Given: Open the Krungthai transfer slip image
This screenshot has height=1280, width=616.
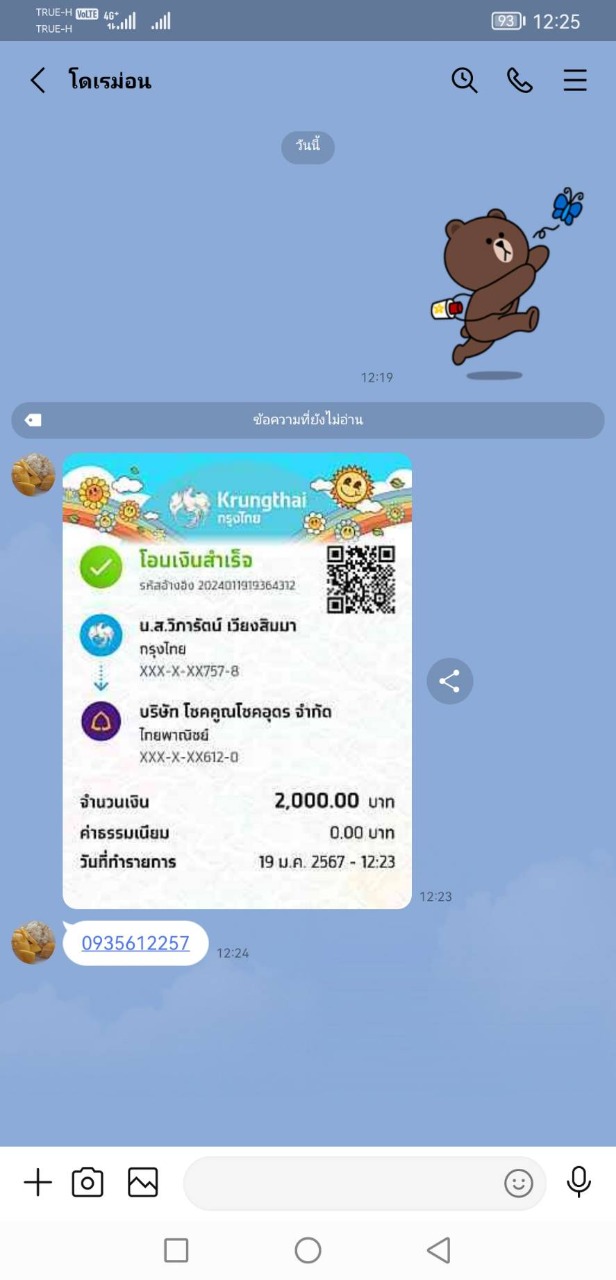Looking at the screenshot, I should pos(237,681).
